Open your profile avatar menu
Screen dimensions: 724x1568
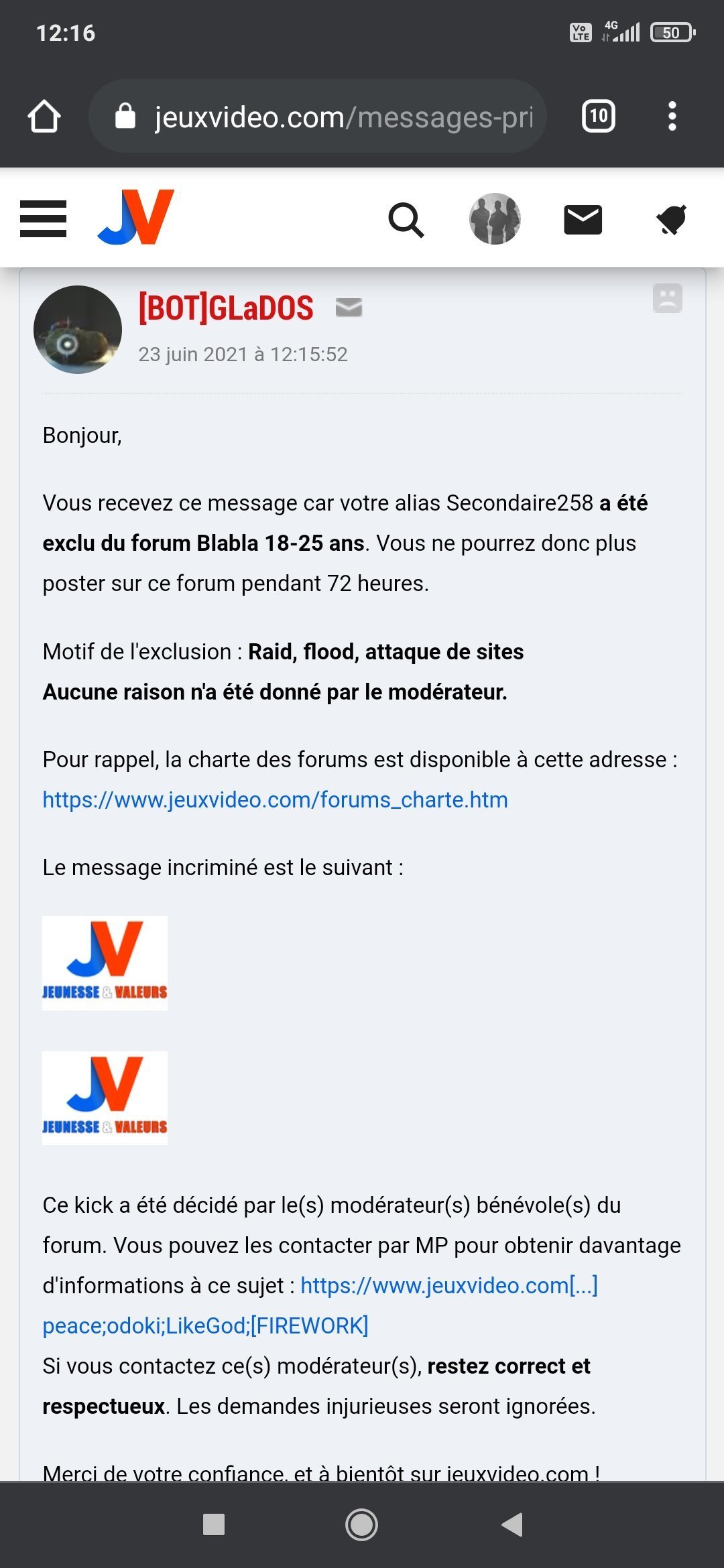point(495,219)
